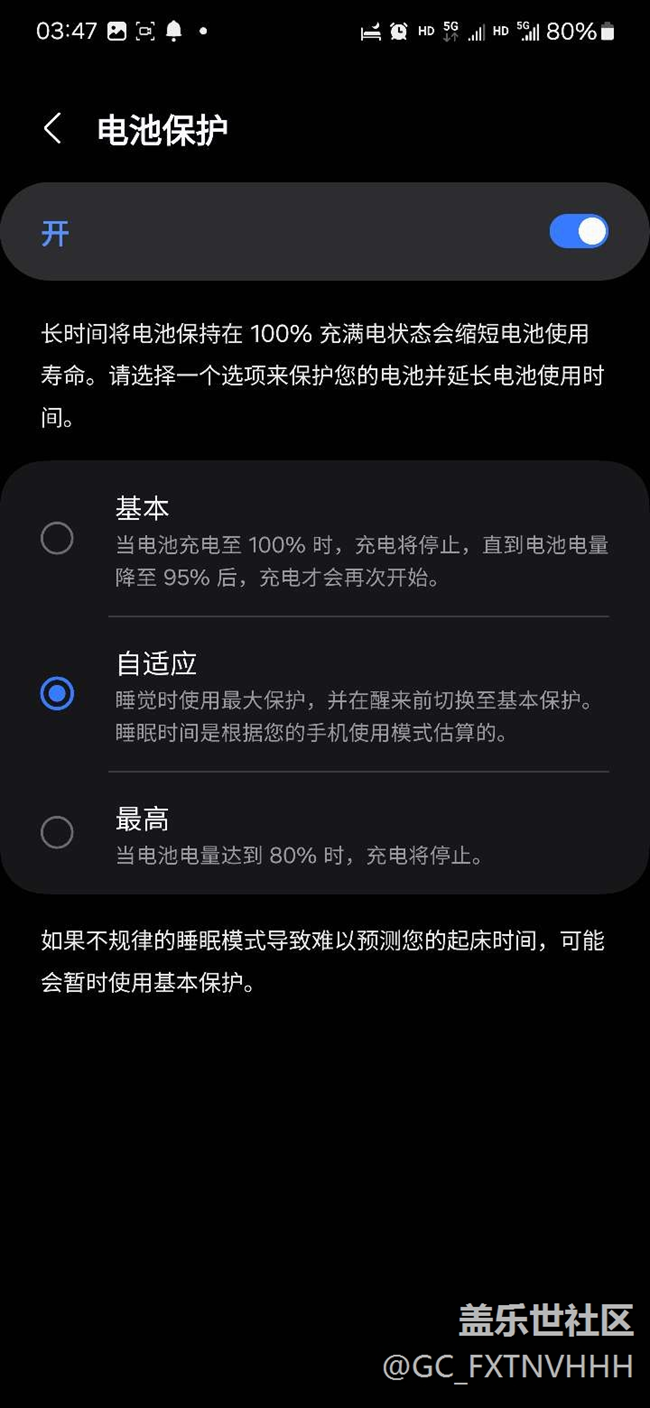Go back from 电池保护 screen

[x=53, y=129]
